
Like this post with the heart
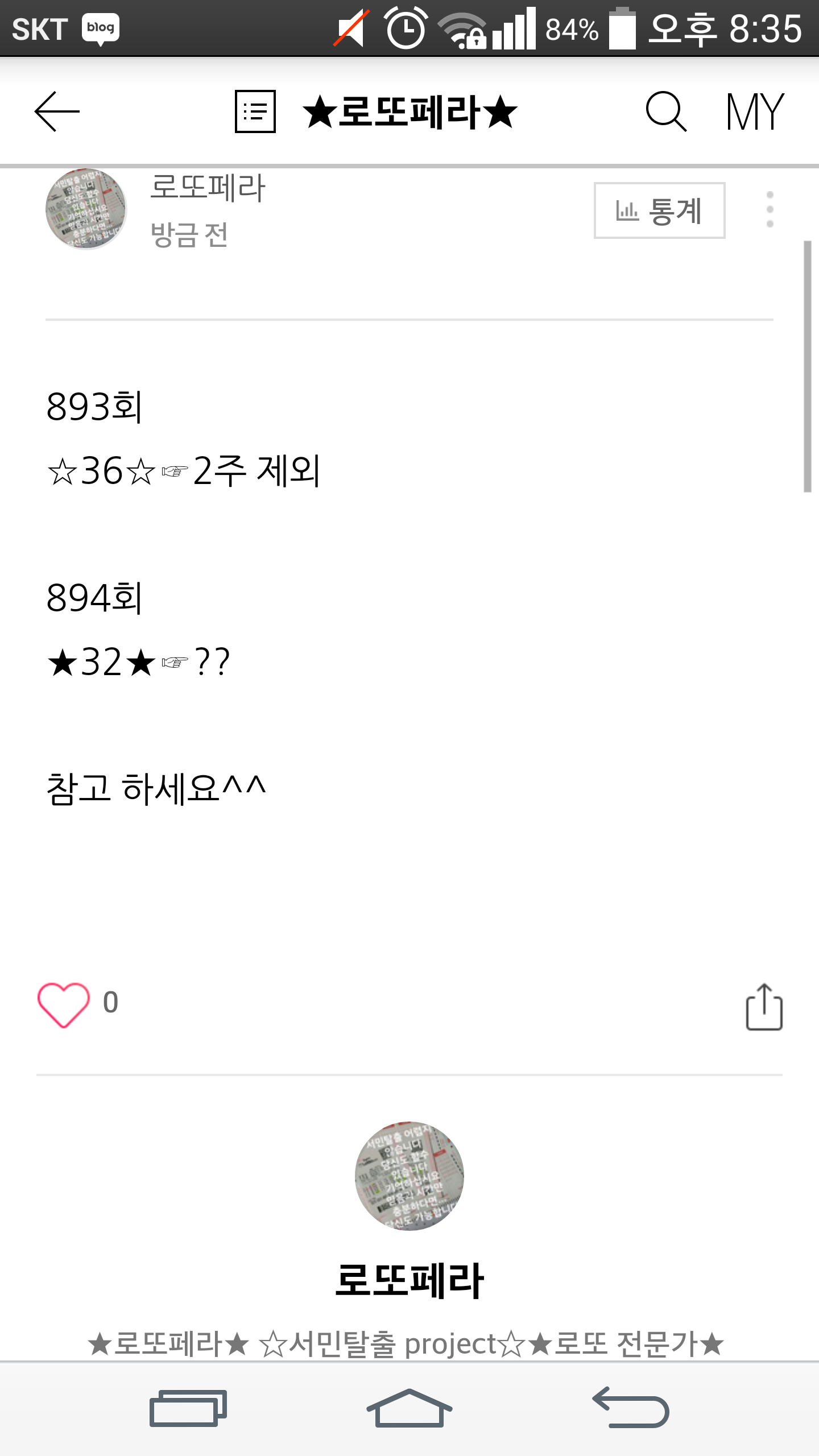pos(64,1004)
